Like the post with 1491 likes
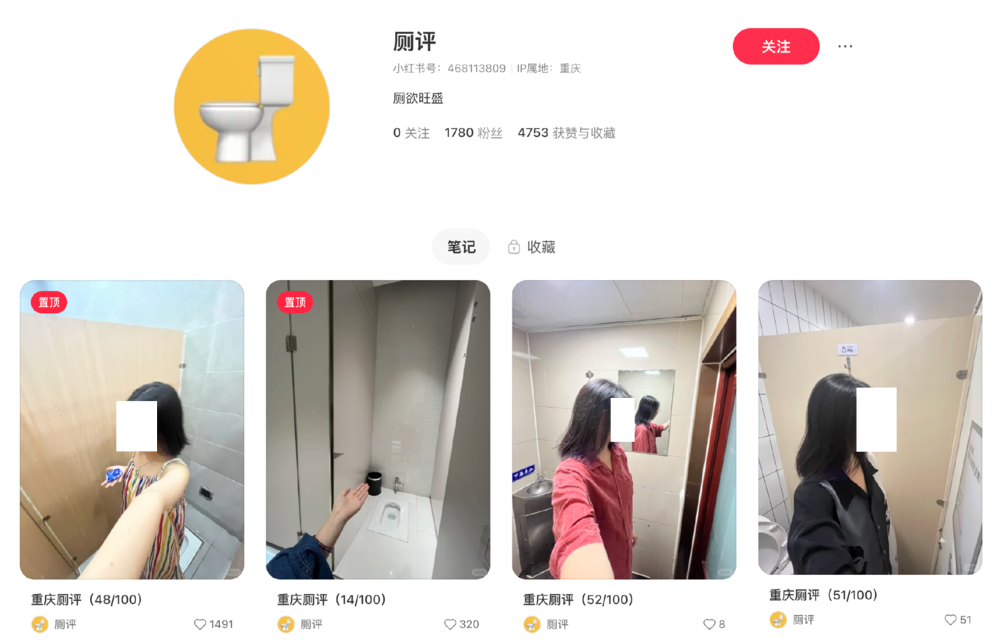Viewport: 1000px width, 643px height. pos(200,624)
